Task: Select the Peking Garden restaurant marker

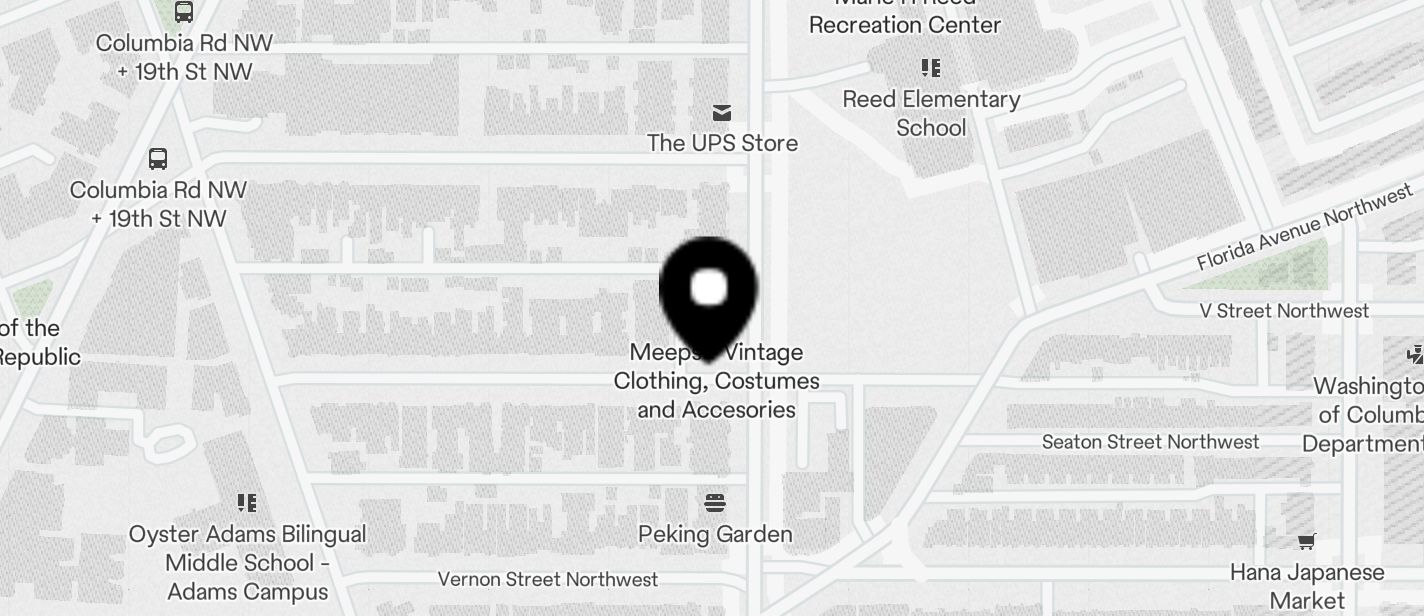Action: (715, 502)
